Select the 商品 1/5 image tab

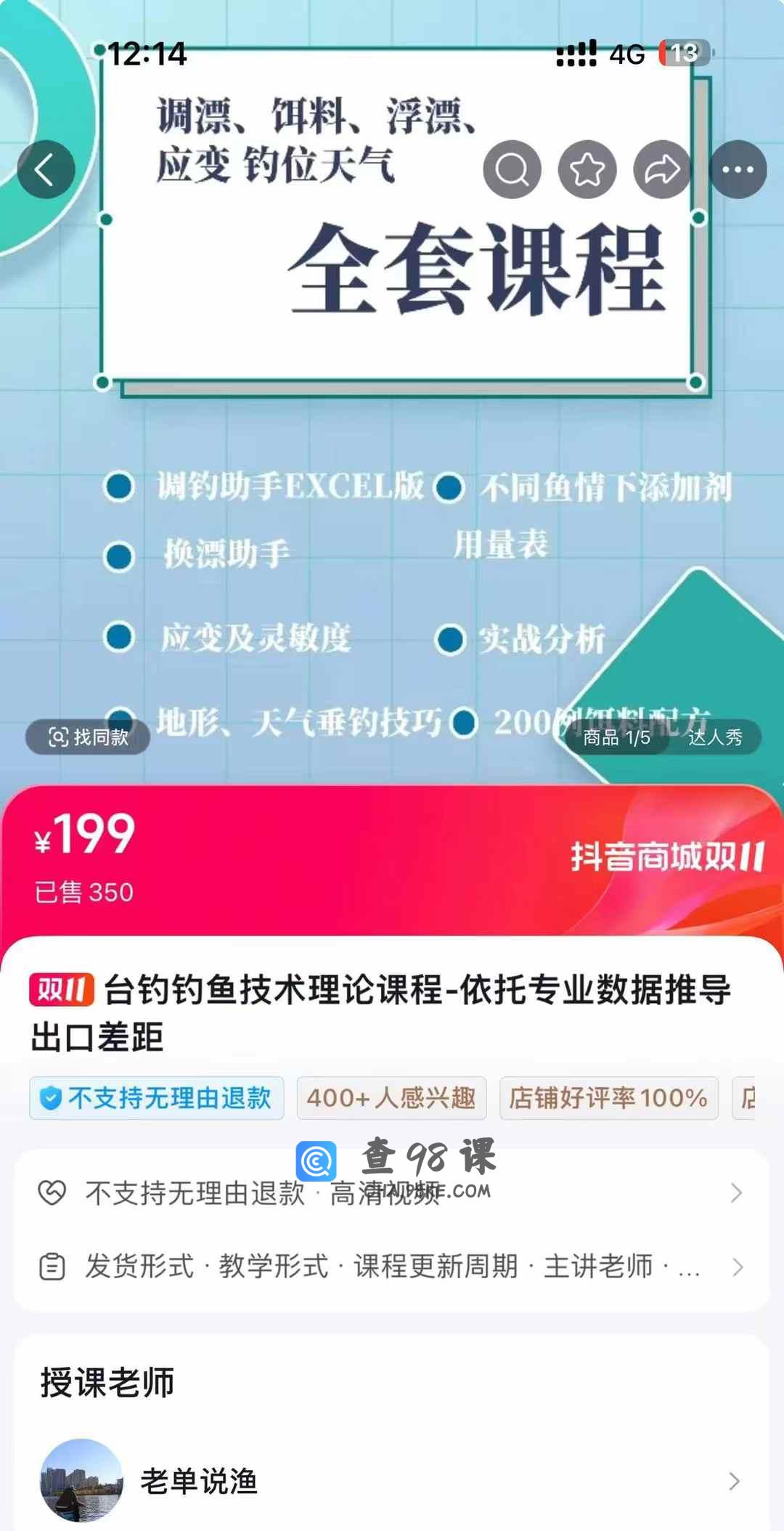(x=616, y=737)
